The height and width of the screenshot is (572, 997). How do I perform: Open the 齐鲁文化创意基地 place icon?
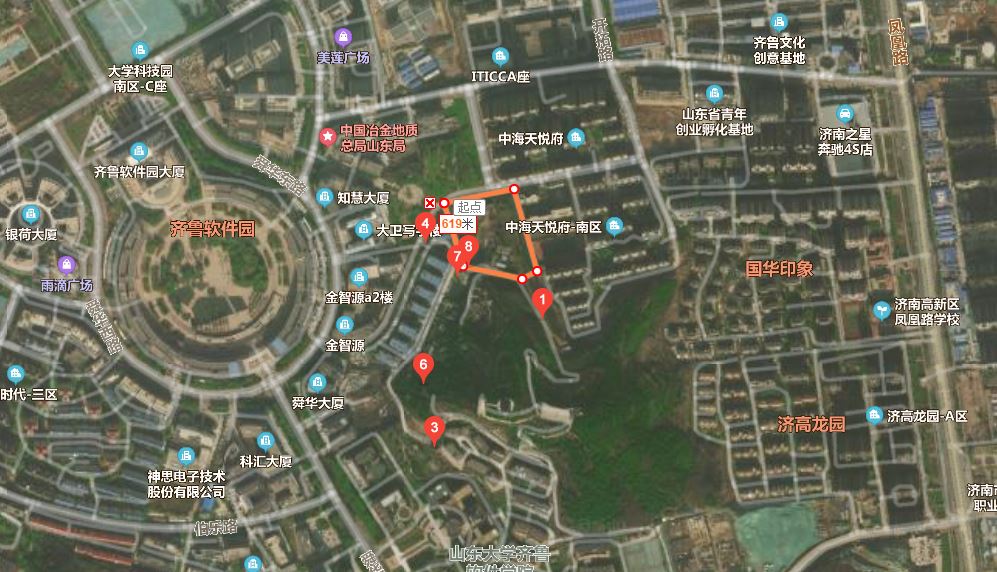(780, 22)
